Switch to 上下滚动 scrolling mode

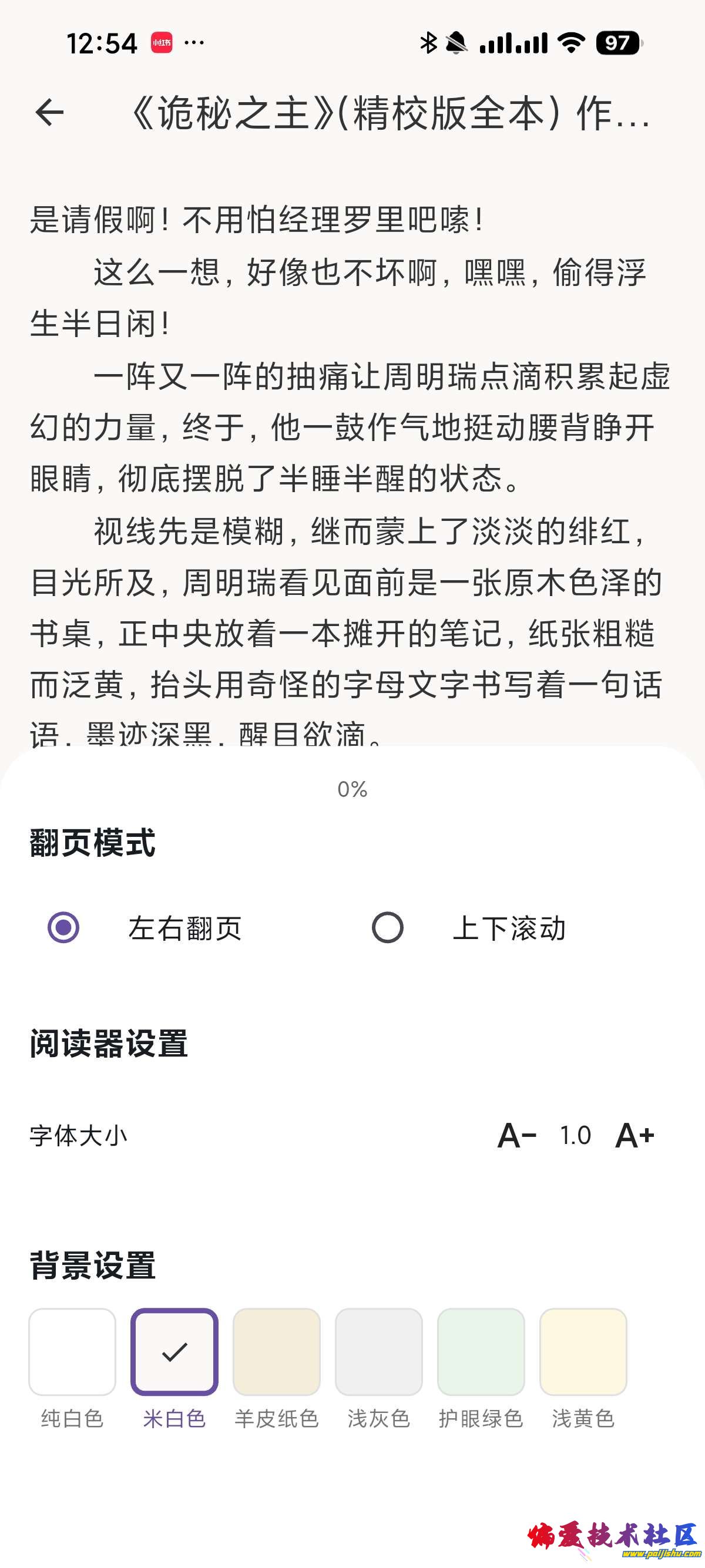(388, 928)
